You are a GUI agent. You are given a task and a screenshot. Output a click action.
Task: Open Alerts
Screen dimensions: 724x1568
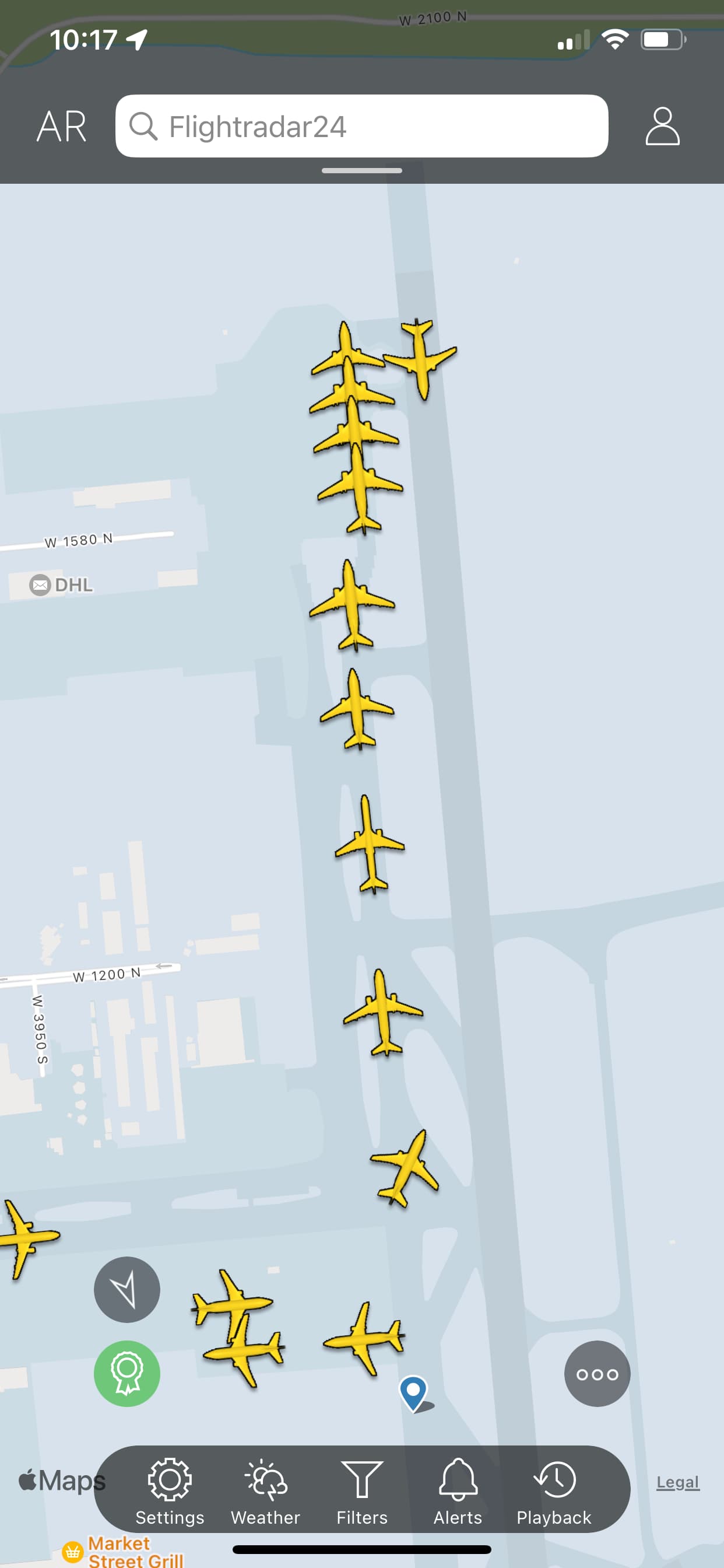(x=458, y=1490)
